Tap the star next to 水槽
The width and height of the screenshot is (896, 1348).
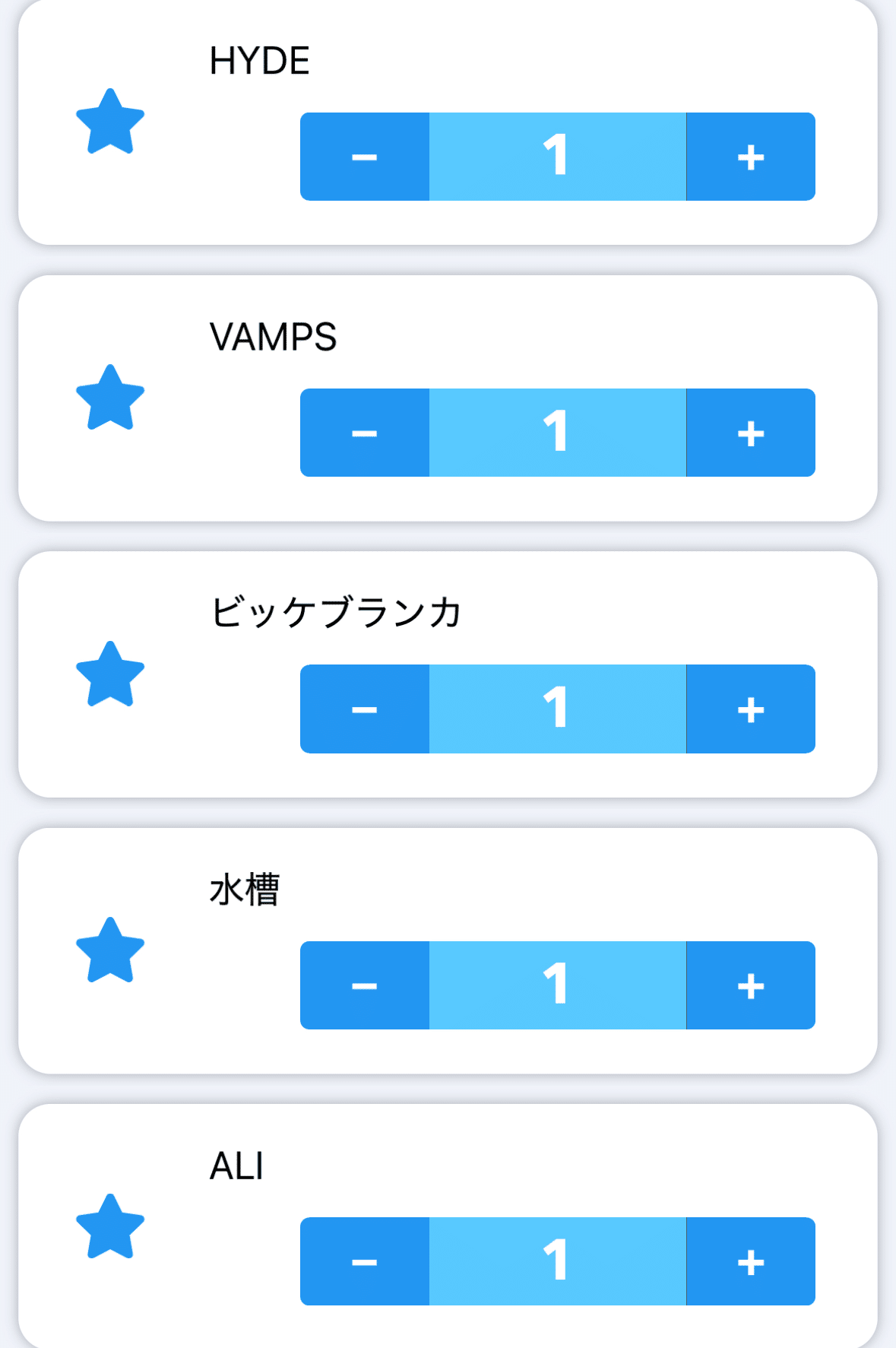[x=110, y=951]
